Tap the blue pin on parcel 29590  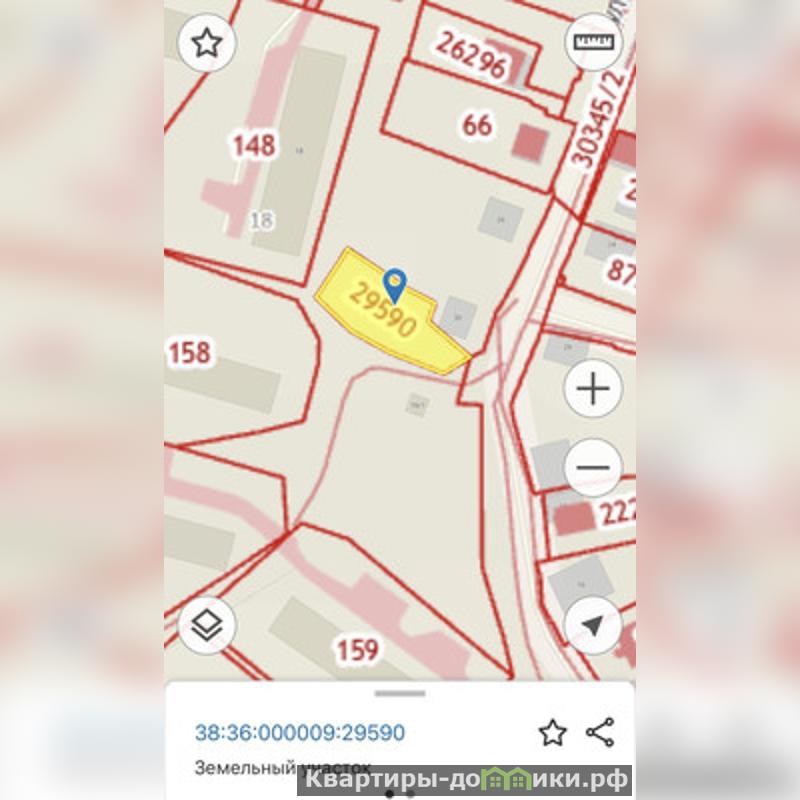coord(395,284)
